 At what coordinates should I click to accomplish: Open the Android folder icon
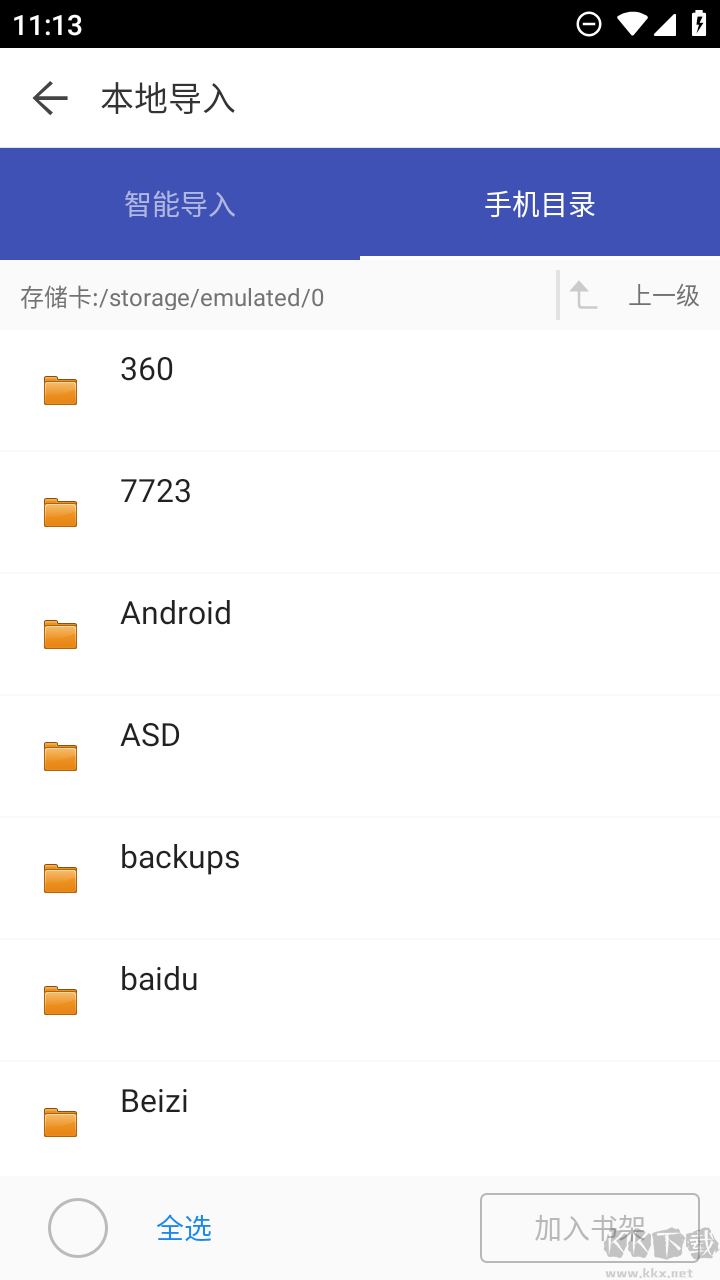point(60,634)
